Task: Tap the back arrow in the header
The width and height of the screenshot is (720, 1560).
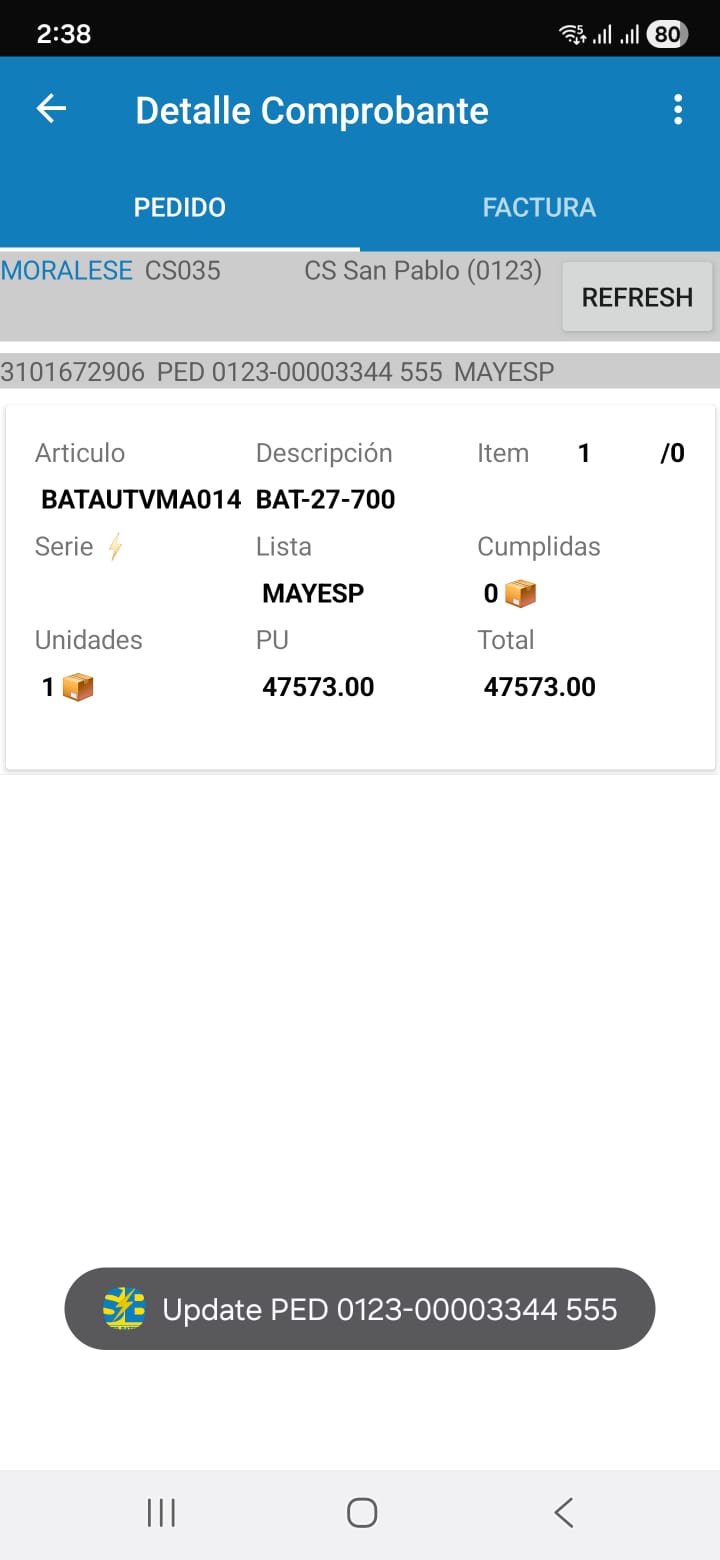Action: (x=50, y=109)
